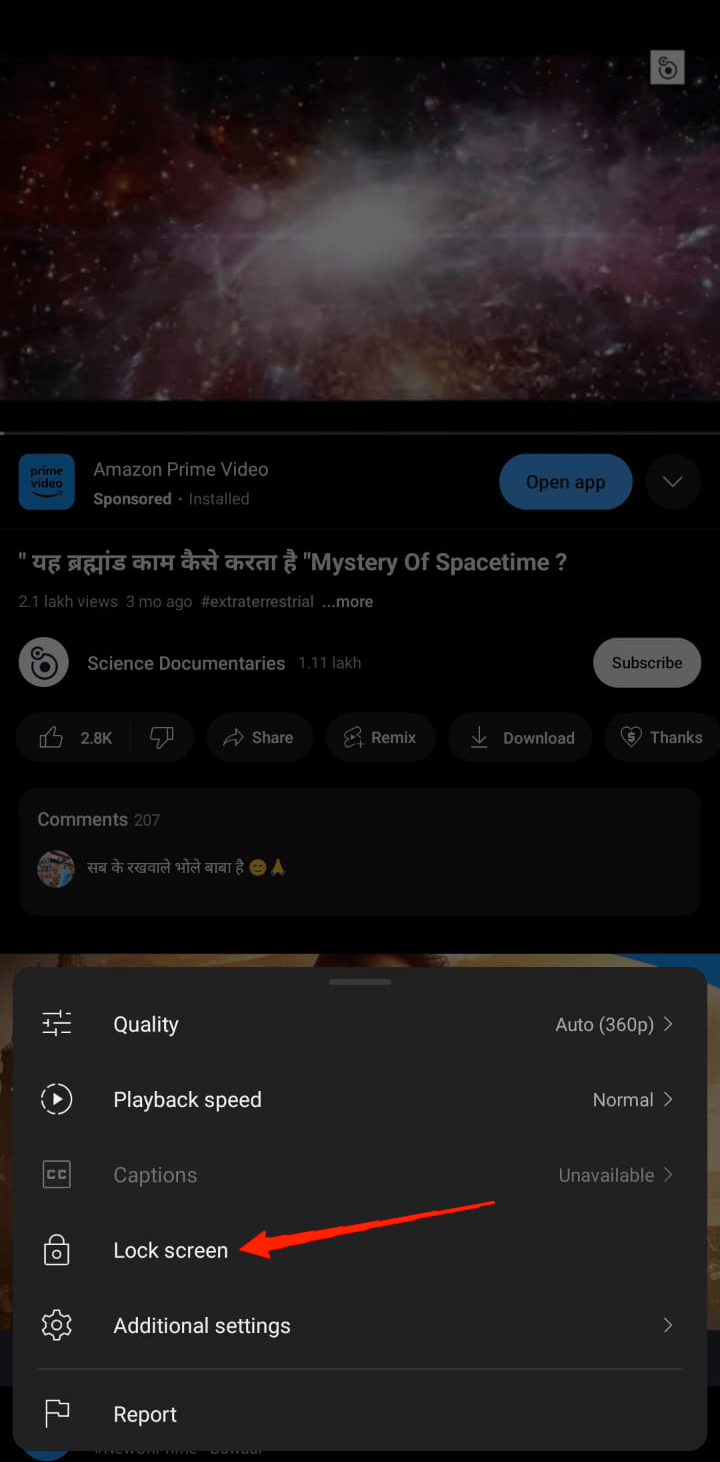Click the Report flag icon
This screenshot has height=1462, width=720.
(56, 1413)
